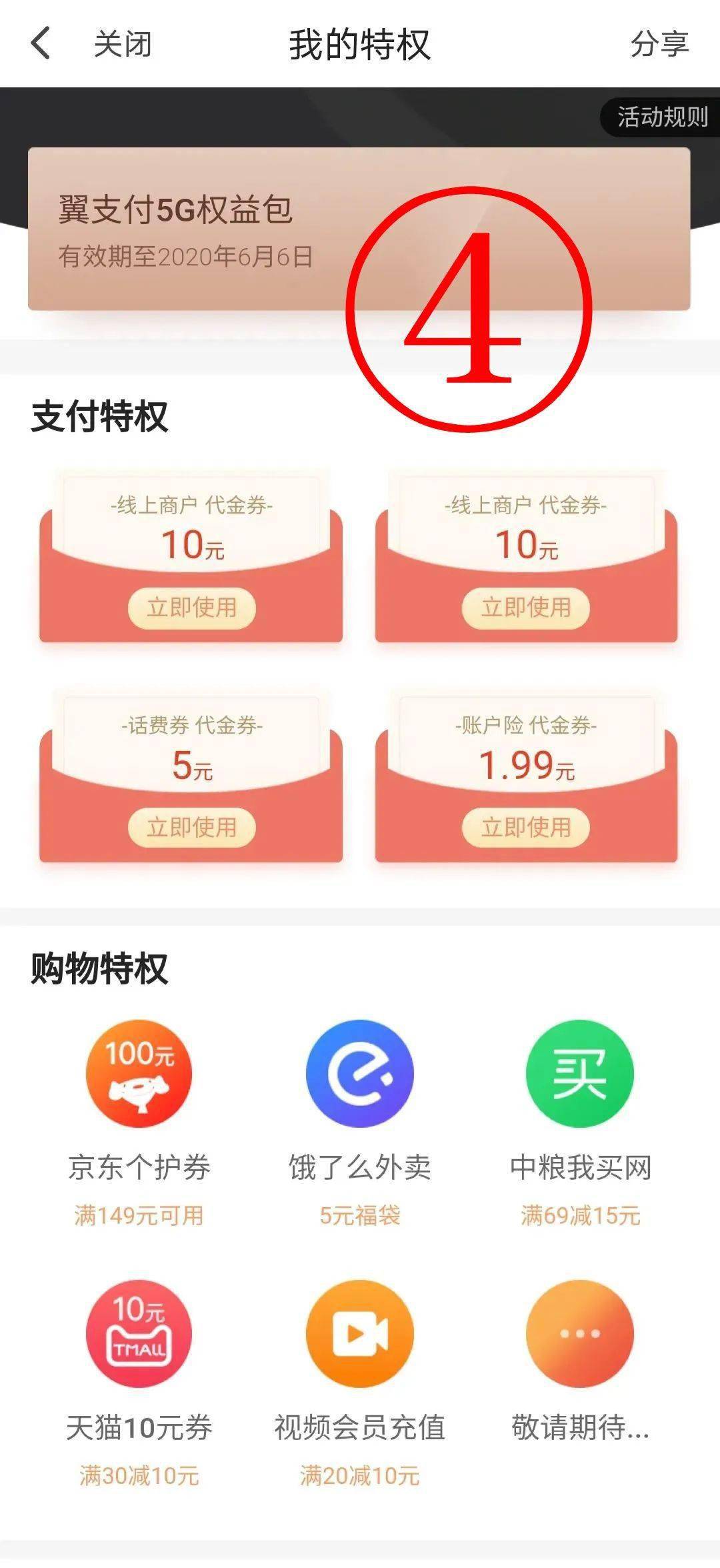Open 活动规则 activity rules
720x1568 pixels.
pos(661,117)
